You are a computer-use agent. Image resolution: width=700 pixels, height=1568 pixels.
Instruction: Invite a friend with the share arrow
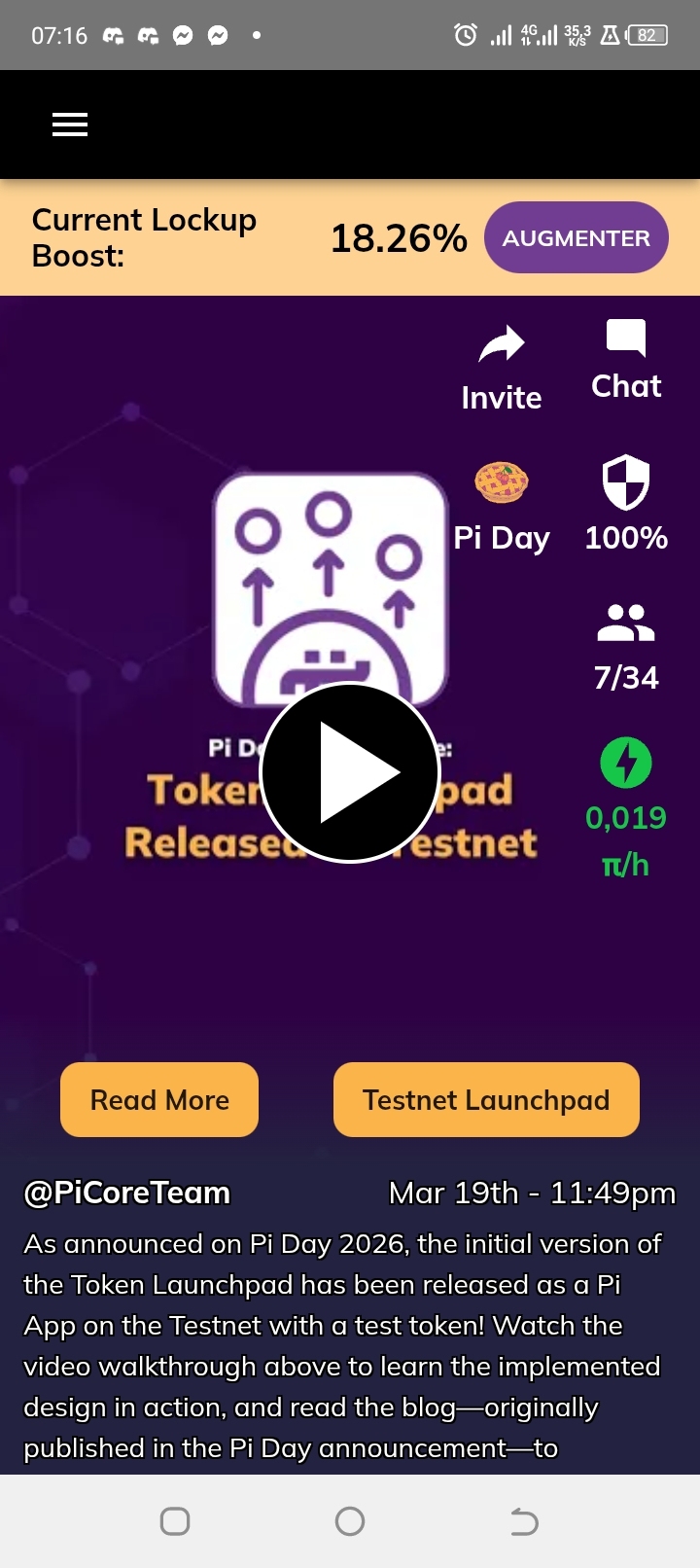coord(502,345)
